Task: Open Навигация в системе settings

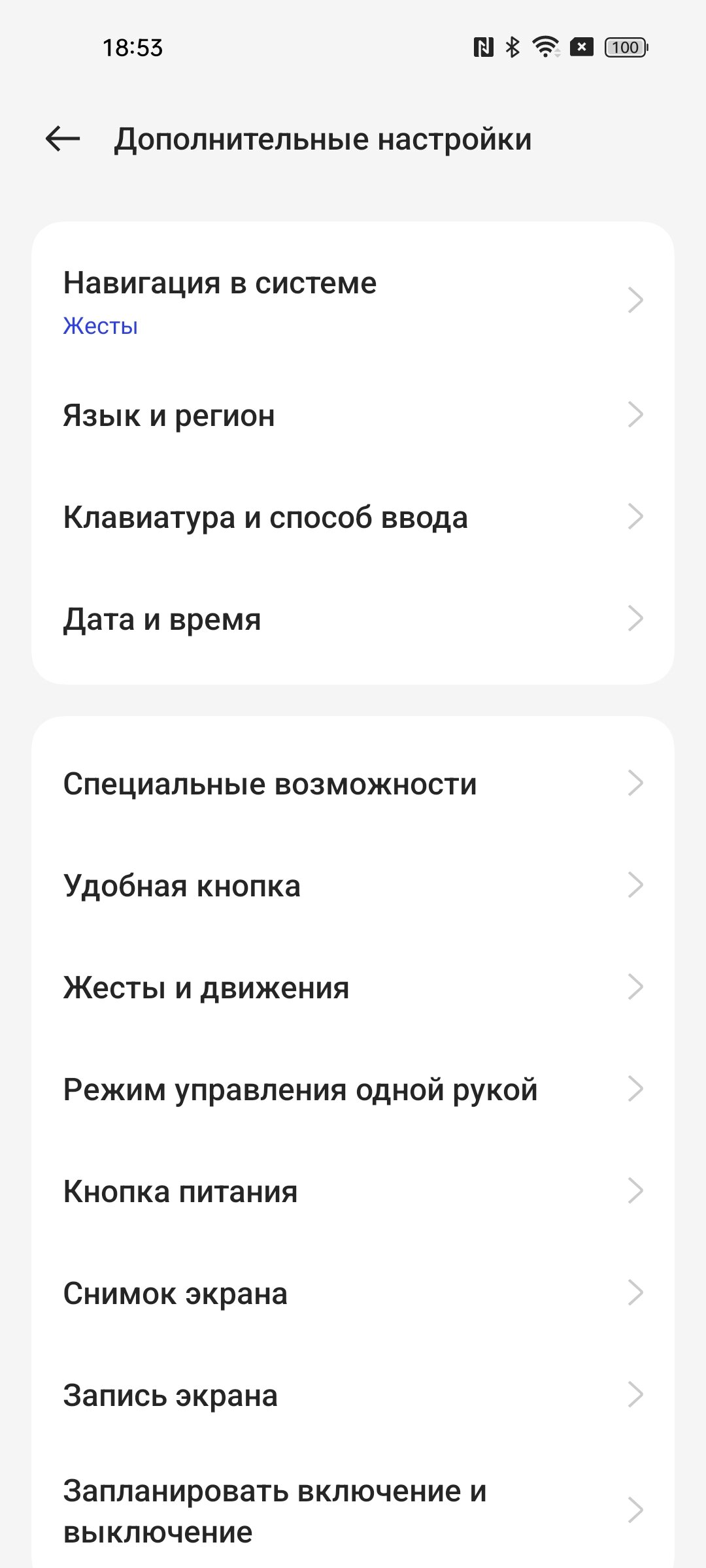Action: click(353, 301)
